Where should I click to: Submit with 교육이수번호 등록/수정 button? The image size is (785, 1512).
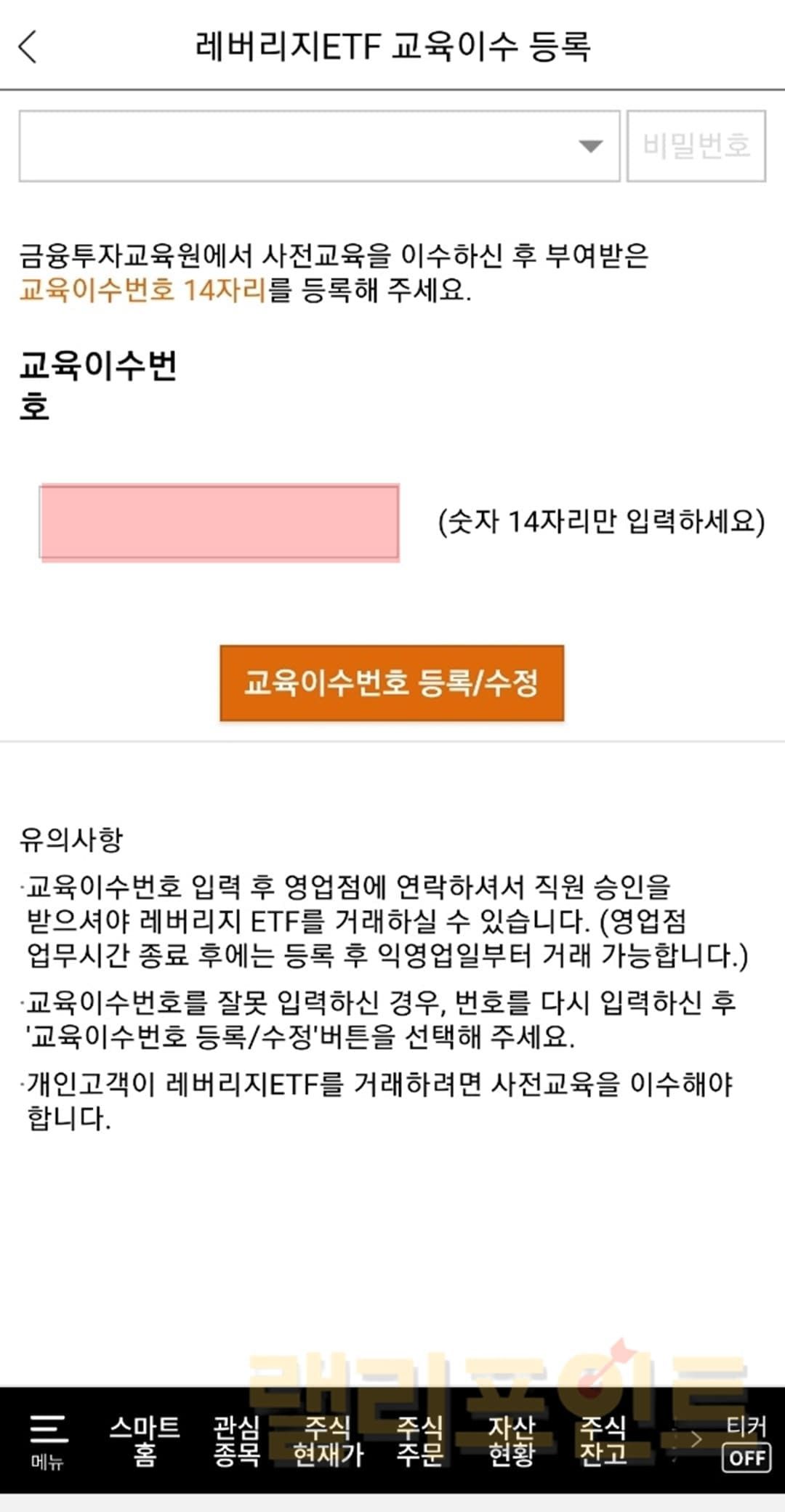pyautogui.click(x=392, y=683)
